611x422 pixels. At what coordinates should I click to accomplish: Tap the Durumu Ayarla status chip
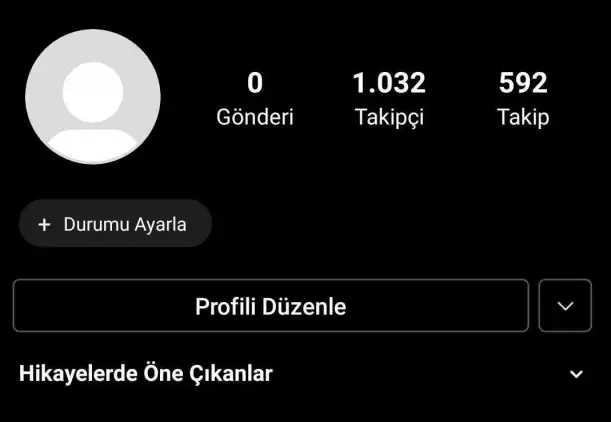[115, 224]
